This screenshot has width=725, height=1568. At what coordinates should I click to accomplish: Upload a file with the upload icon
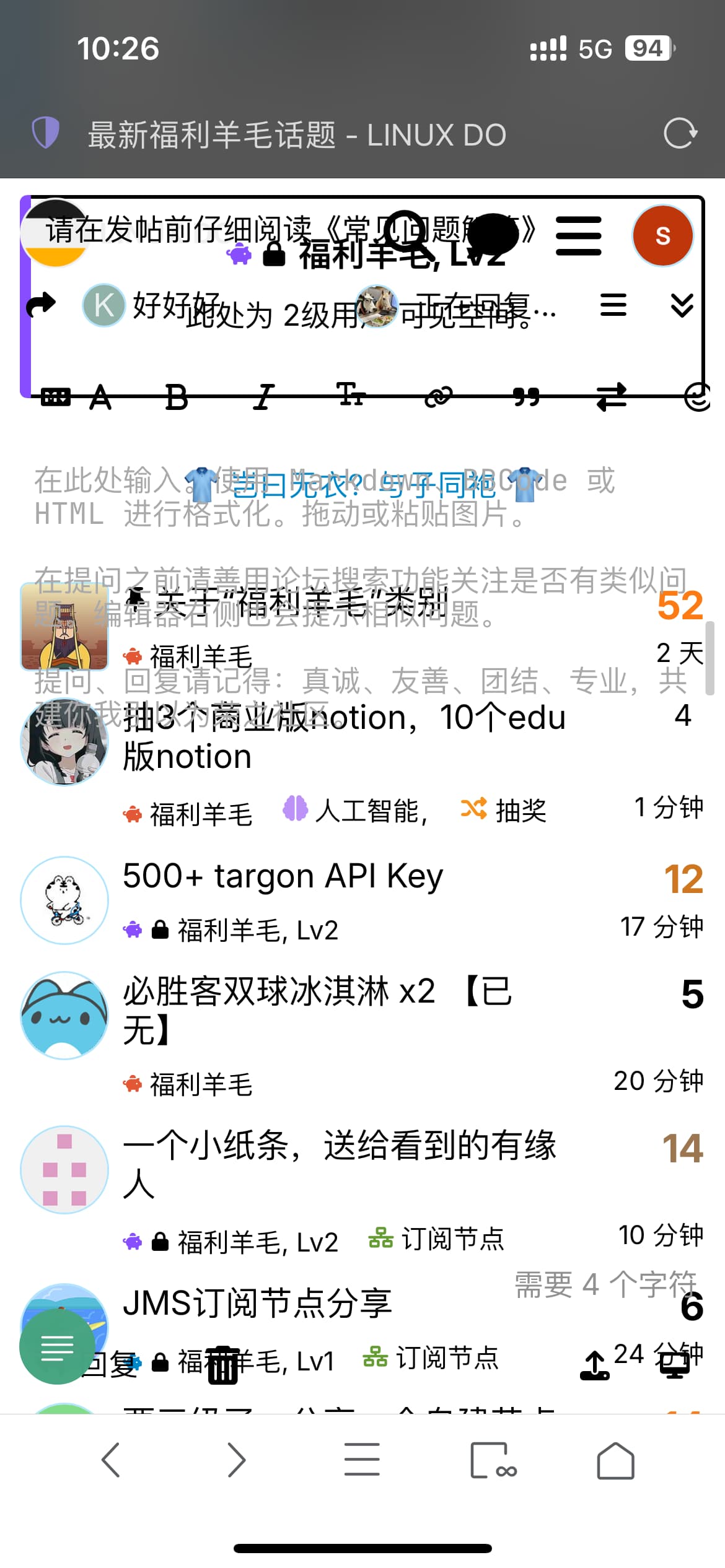595,1365
